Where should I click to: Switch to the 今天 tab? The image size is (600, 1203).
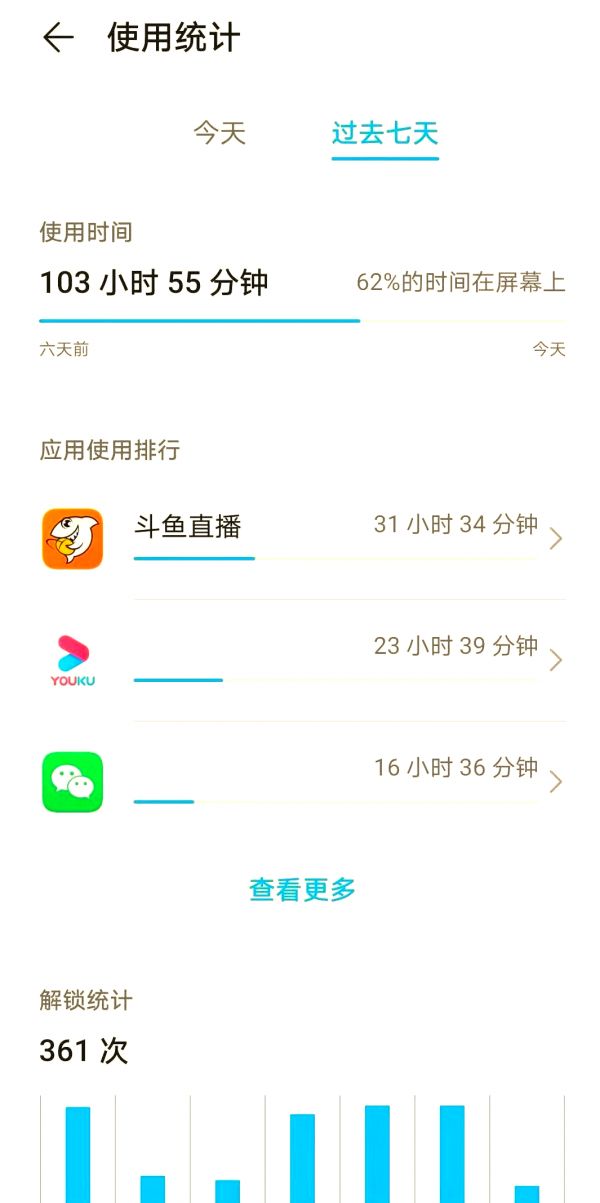click(x=219, y=133)
